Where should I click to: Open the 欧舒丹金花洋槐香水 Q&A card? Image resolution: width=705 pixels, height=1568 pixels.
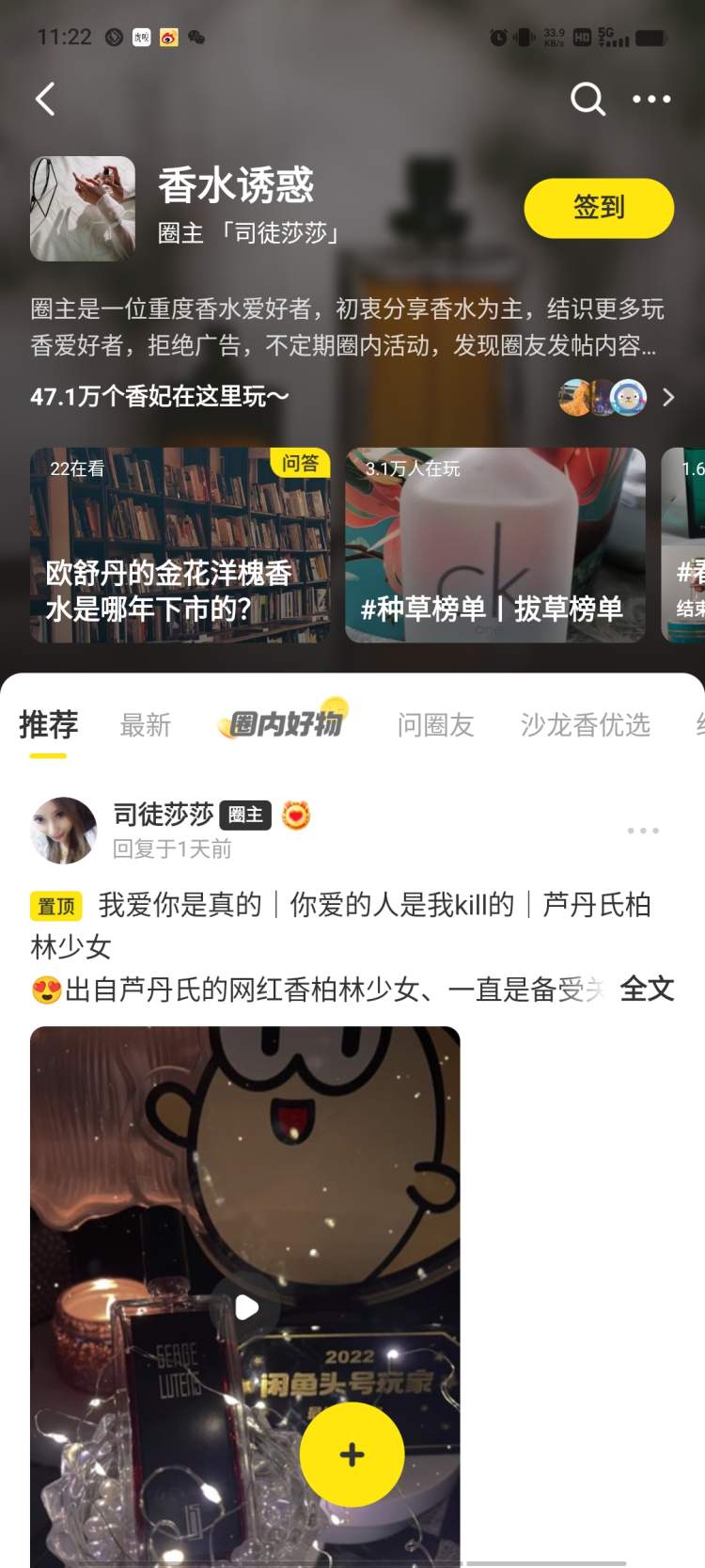(x=180, y=546)
